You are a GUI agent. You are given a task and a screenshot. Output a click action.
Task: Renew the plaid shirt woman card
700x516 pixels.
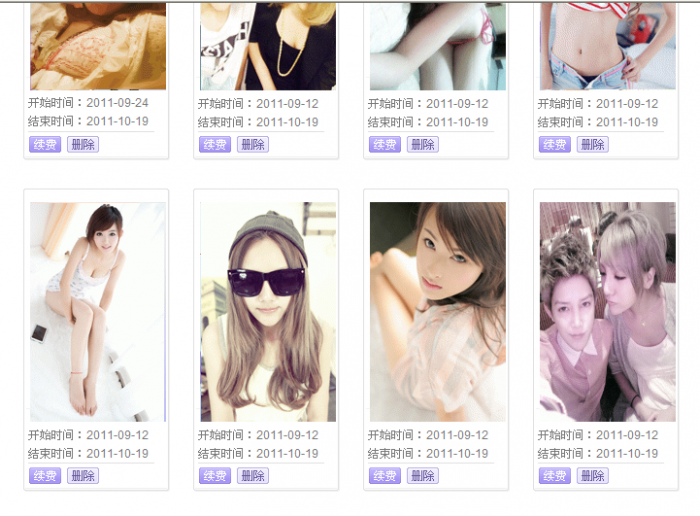coord(385,476)
